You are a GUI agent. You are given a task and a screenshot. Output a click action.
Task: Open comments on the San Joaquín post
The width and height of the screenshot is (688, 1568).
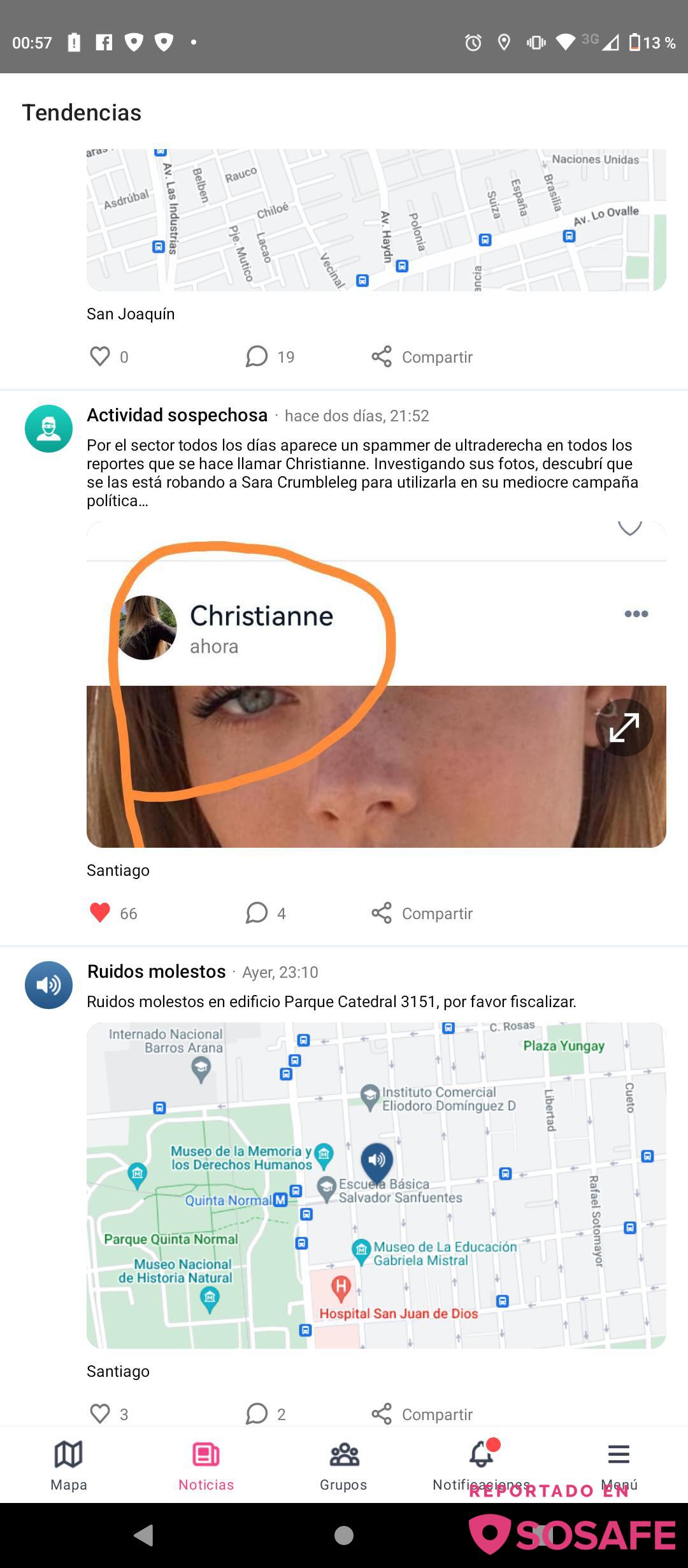coord(257,356)
